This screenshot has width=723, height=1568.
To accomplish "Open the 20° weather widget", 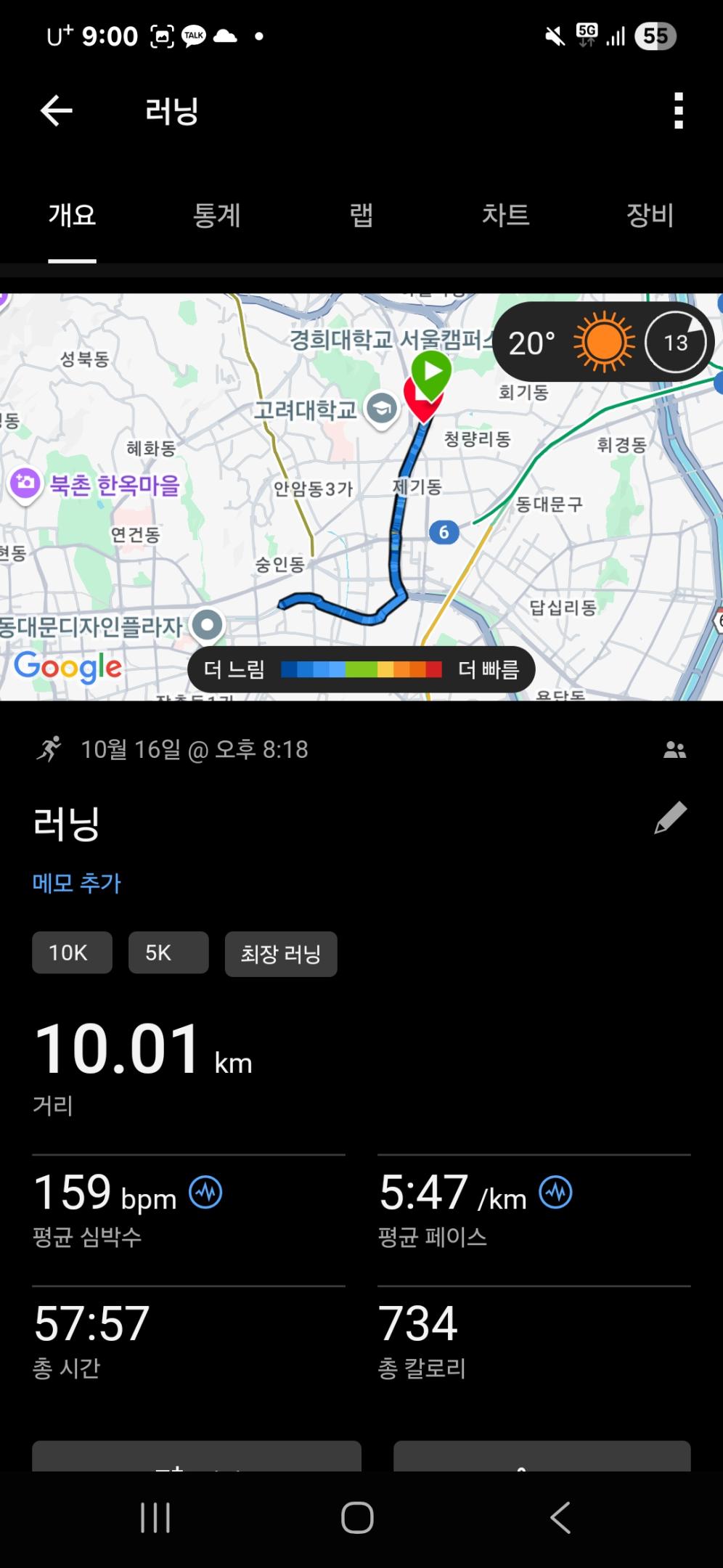I will (x=602, y=342).
